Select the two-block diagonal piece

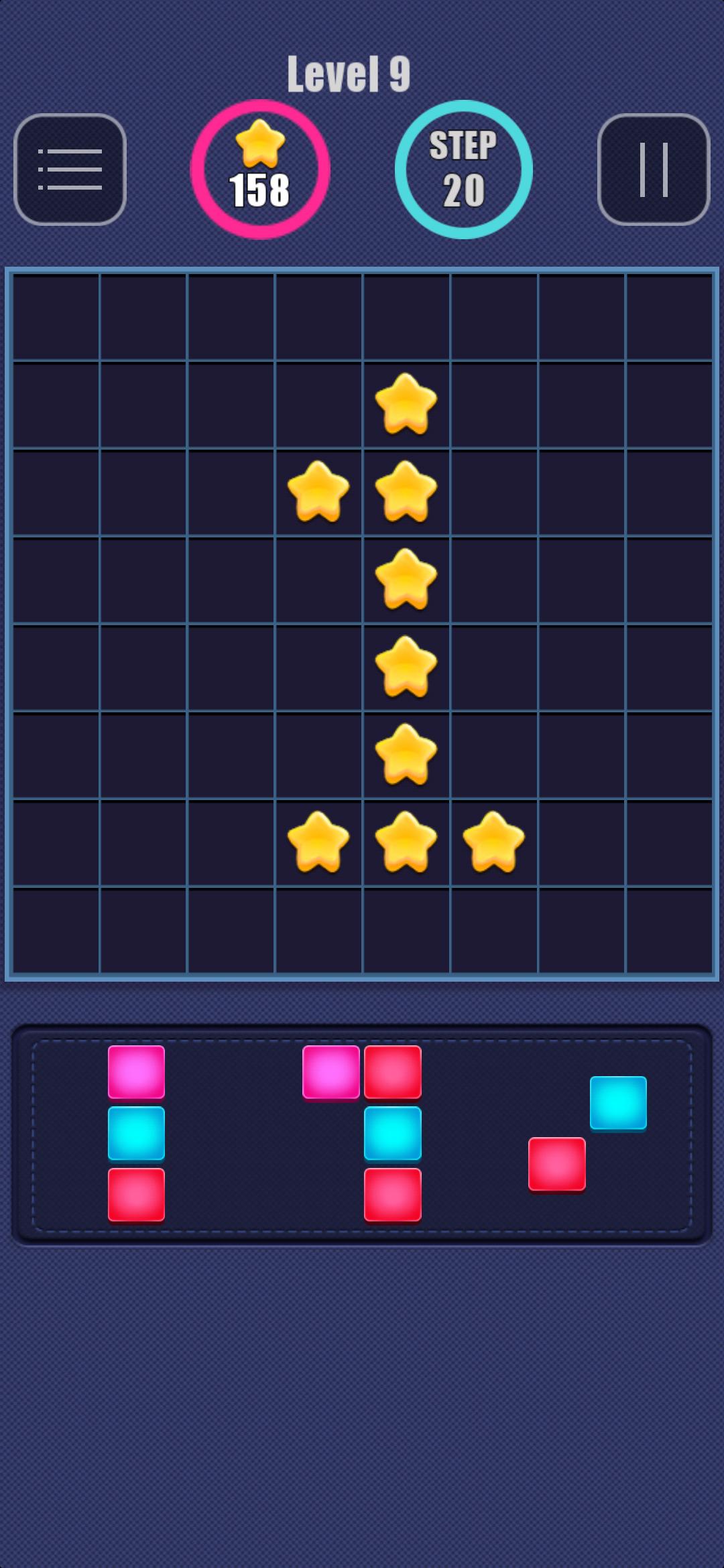click(x=588, y=1133)
